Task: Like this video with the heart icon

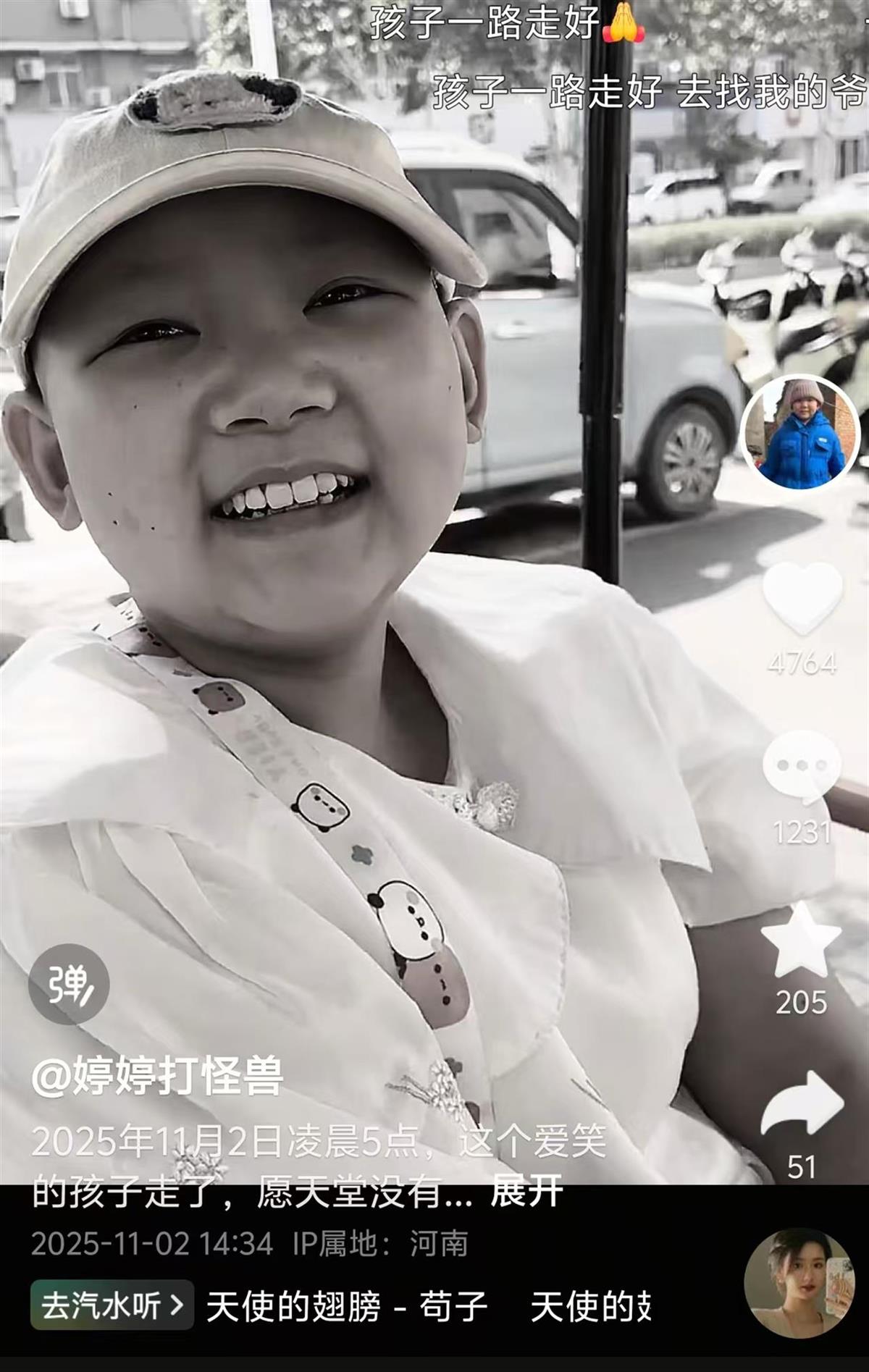Action: tap(802, 598)
